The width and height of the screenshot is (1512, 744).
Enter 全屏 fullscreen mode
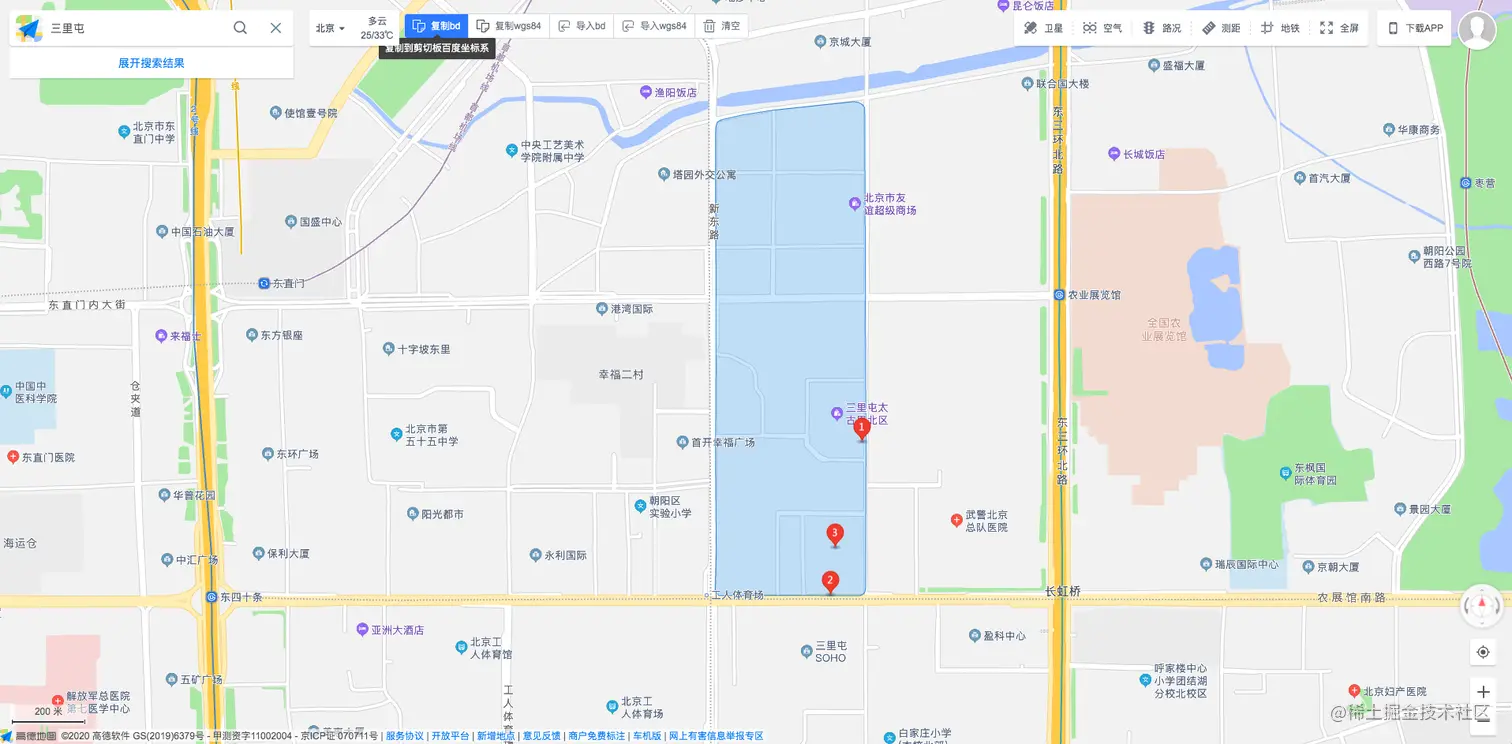[x=1340, y=28]
